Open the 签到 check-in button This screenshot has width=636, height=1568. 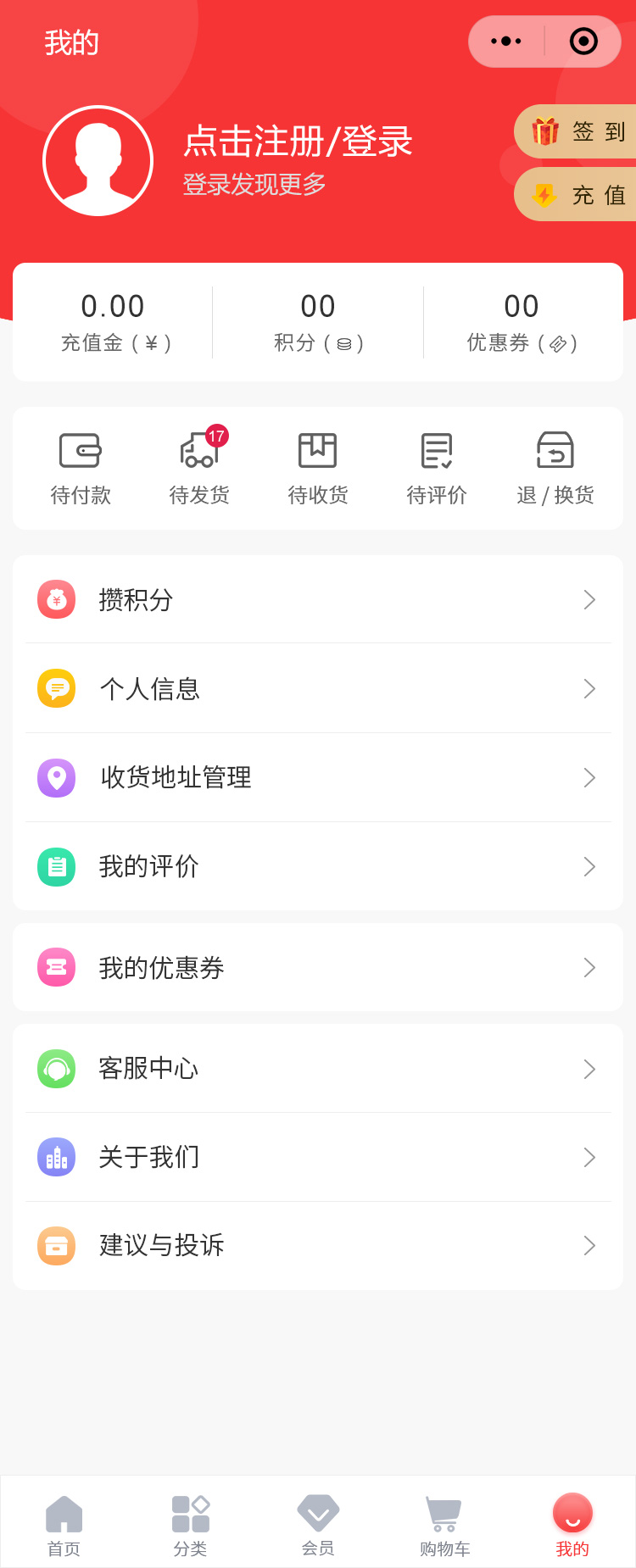pos(578,131)
